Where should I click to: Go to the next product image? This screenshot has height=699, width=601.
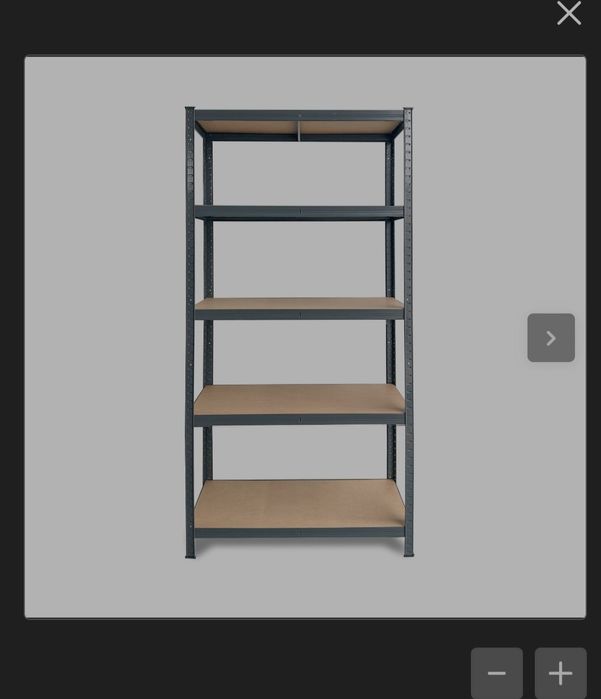click(551, 338)
